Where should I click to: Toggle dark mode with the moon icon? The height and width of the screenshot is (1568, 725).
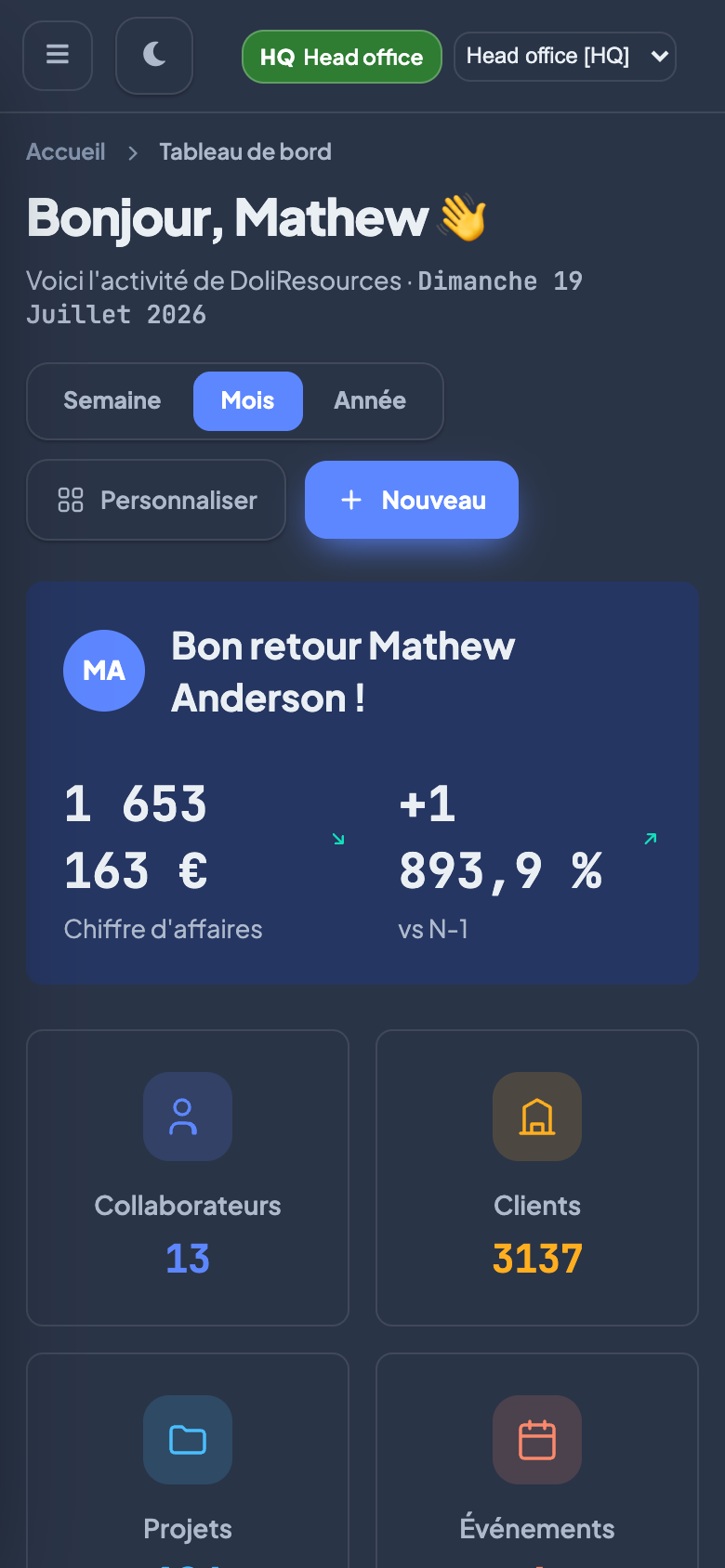pos(154,56)
